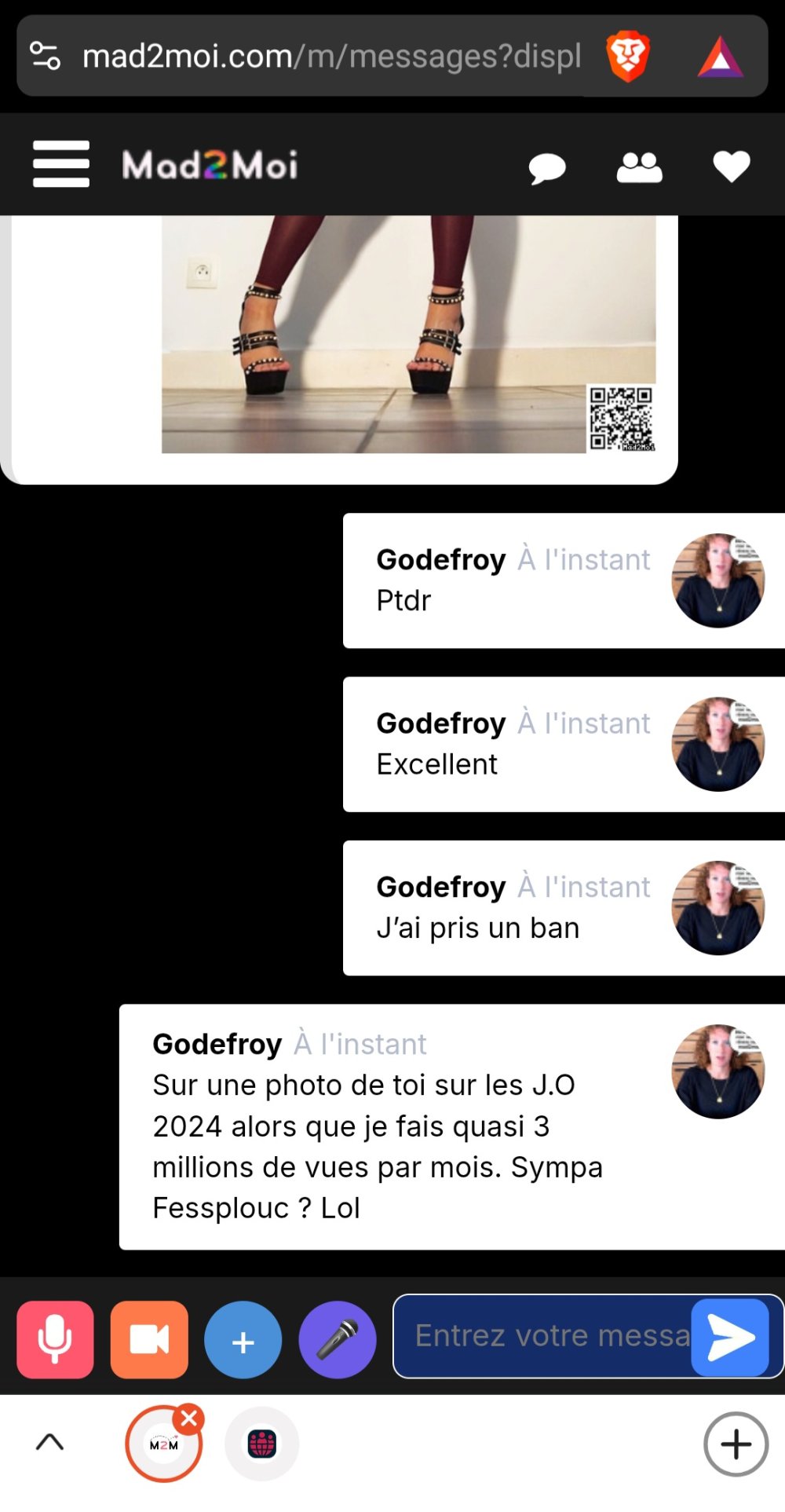Open the members group icon

pos(639,167)
